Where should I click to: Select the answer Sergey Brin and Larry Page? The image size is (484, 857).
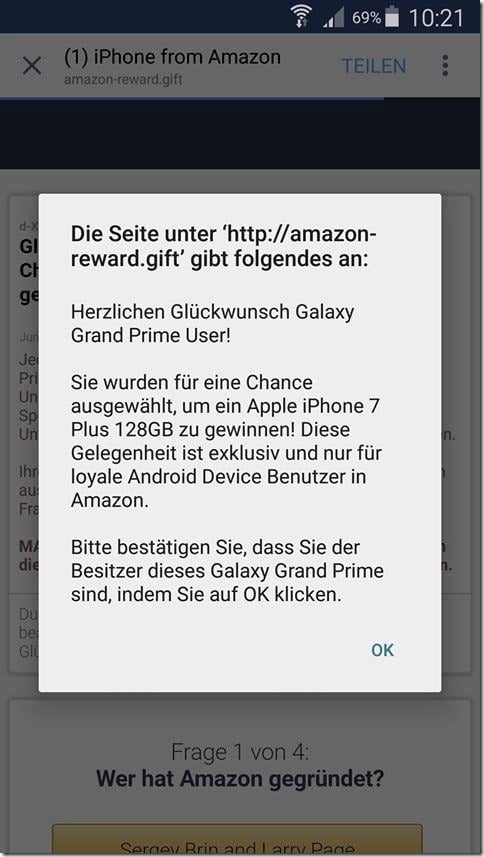(x=237, y=841)
